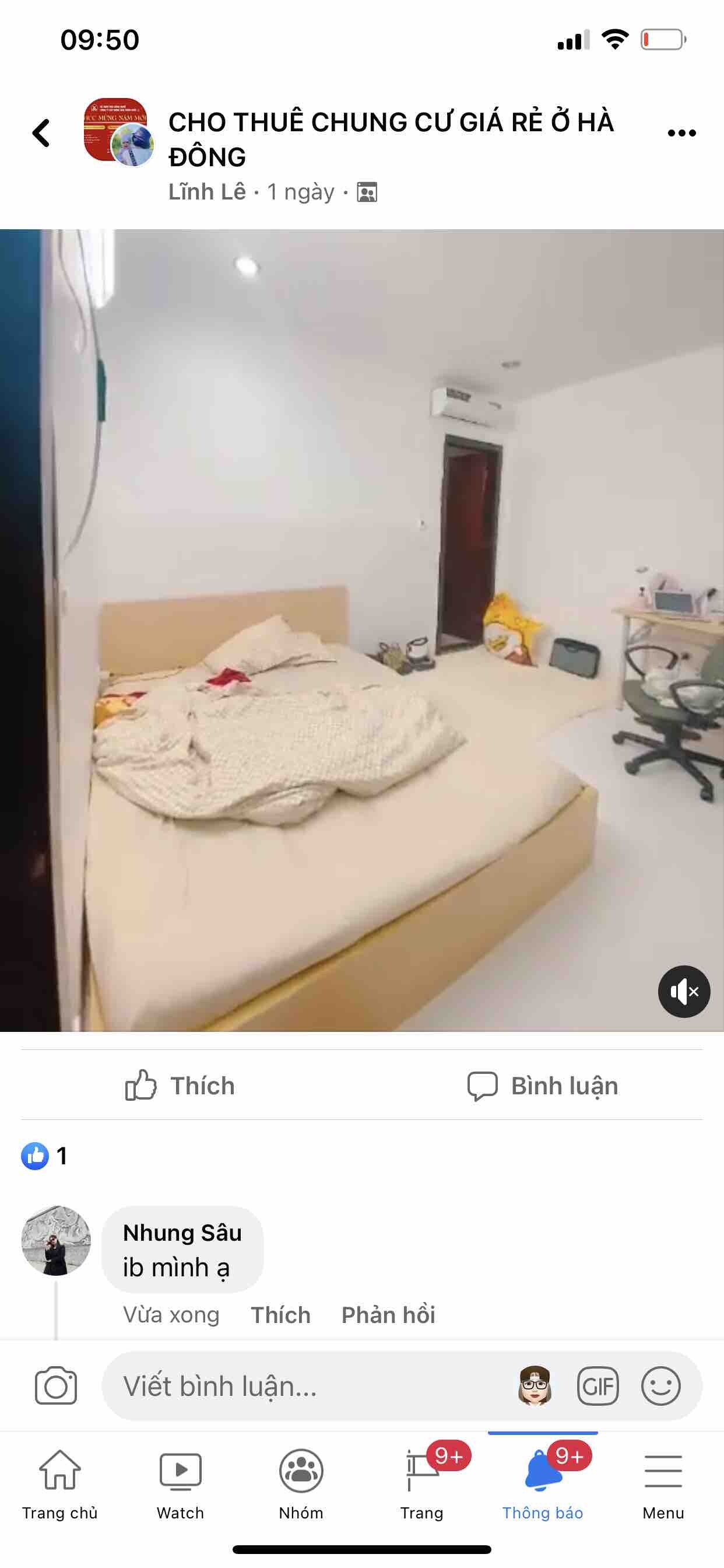This screenshot has width=724, height=1568.
Task: Like Nhung Sâu's comment
Action: (x=280, y=1315)
